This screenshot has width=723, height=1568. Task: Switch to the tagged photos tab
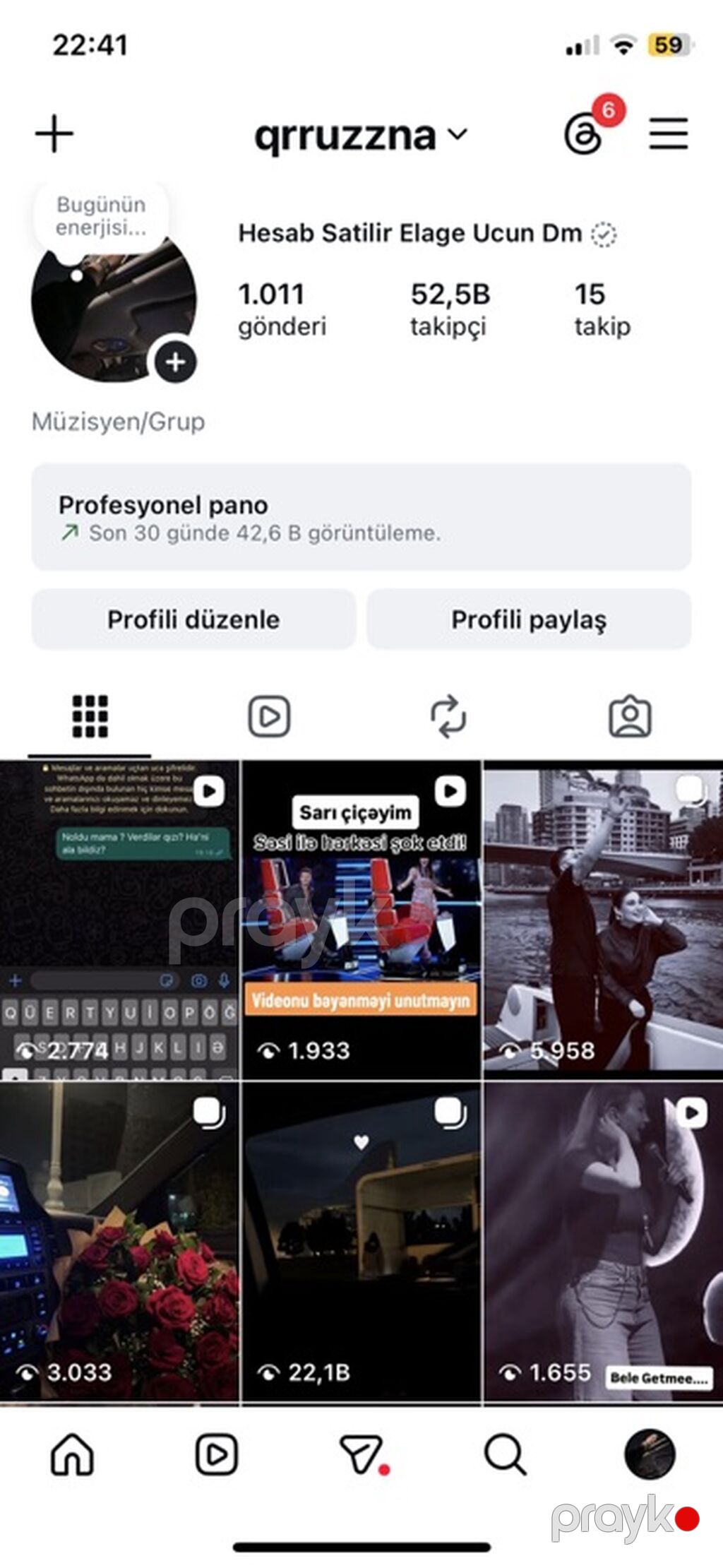click(x=630, y=717)
